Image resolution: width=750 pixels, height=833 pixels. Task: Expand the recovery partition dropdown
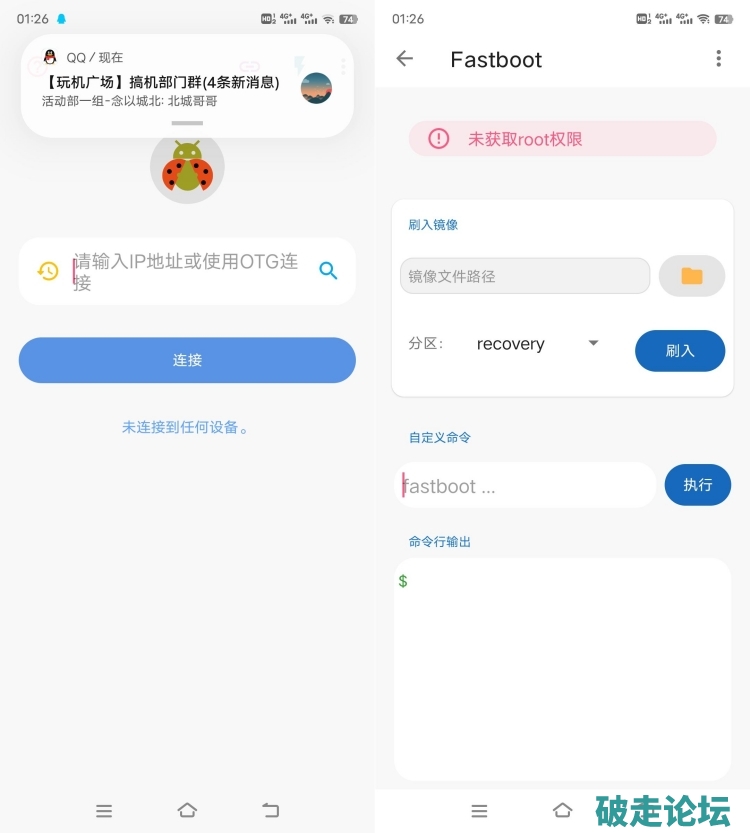point(538,344)
